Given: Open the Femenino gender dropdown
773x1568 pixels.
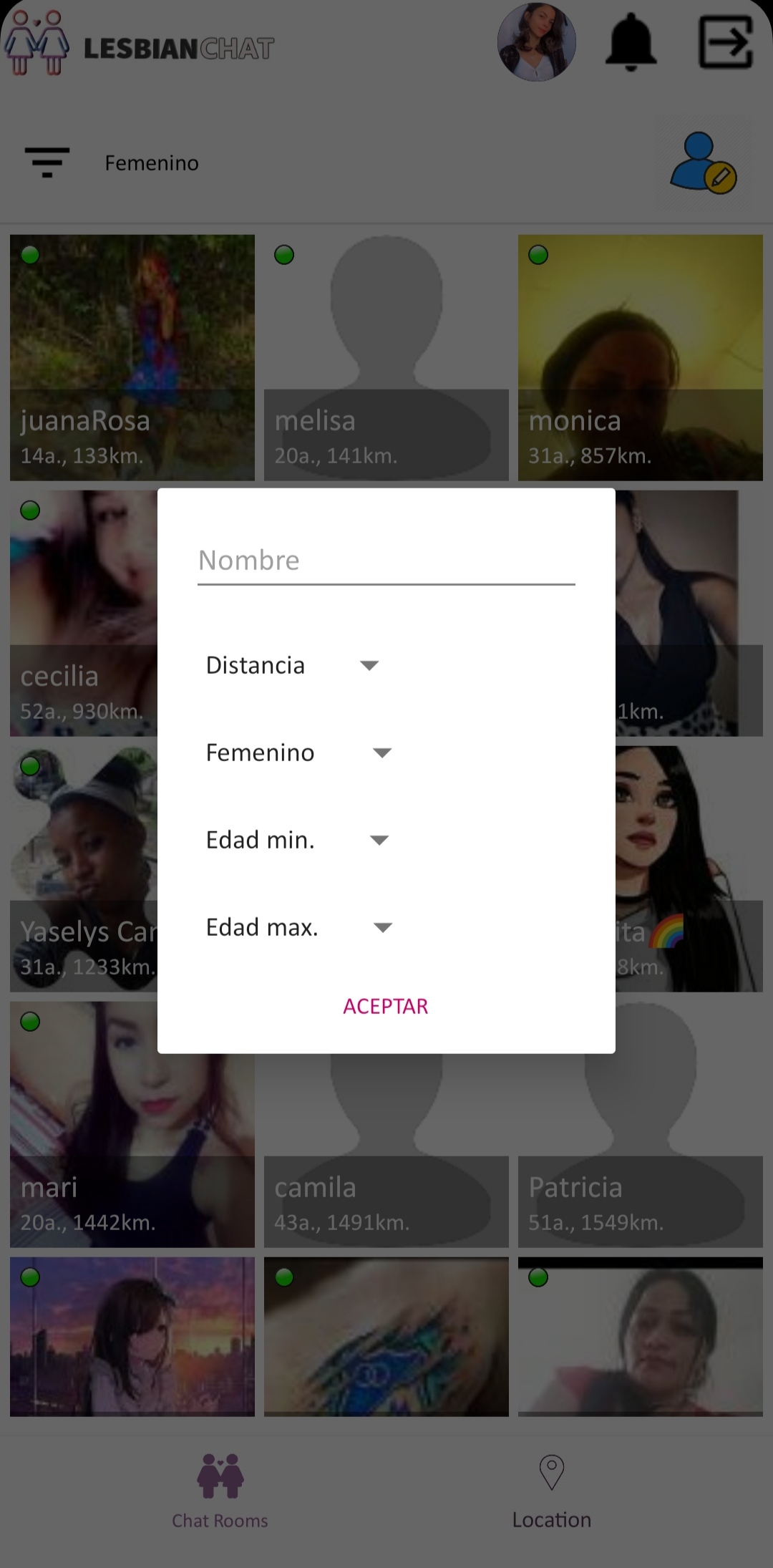Looking at the screenshot, I should point(298,753).
